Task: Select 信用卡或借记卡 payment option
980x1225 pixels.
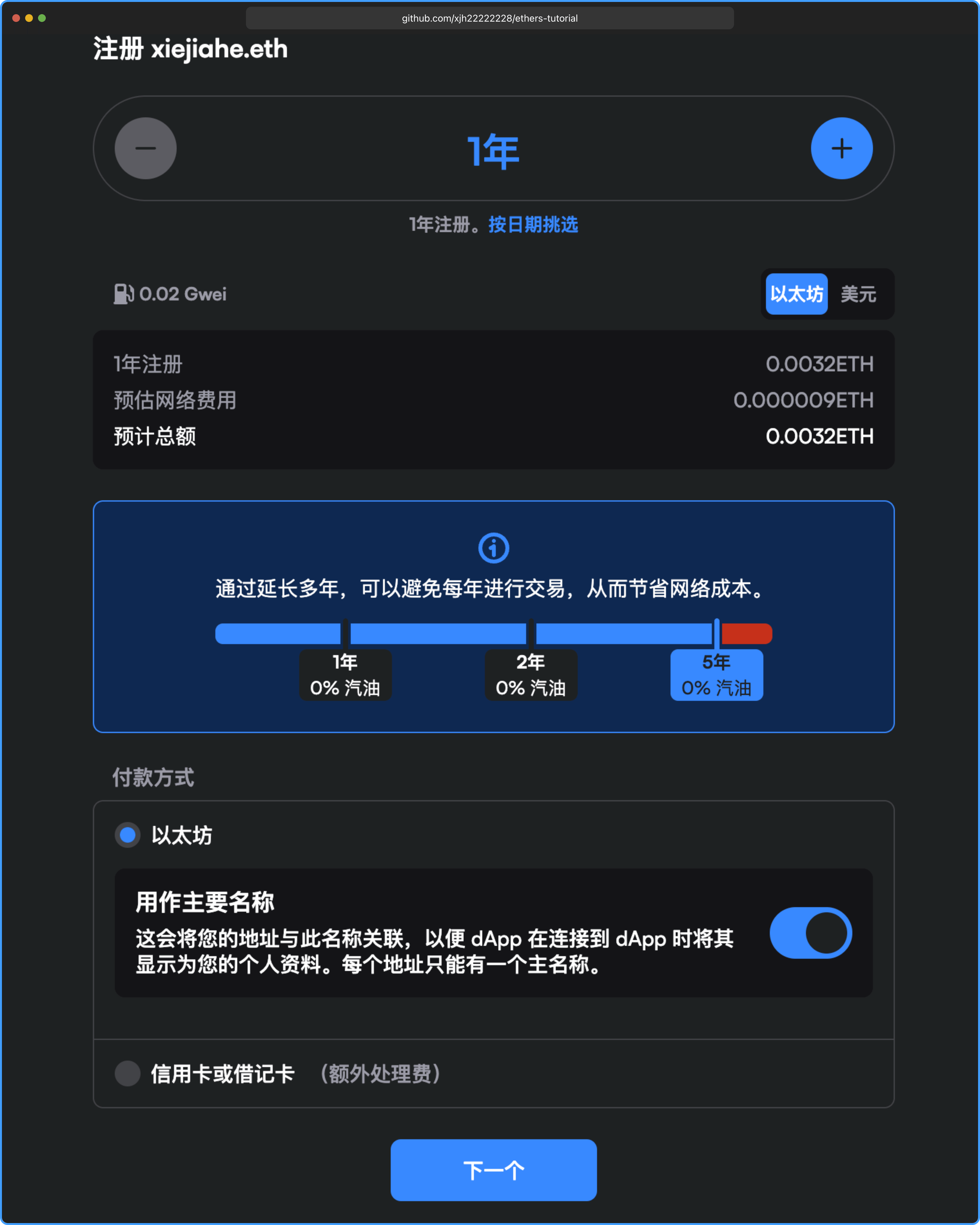Action: 128,1074
